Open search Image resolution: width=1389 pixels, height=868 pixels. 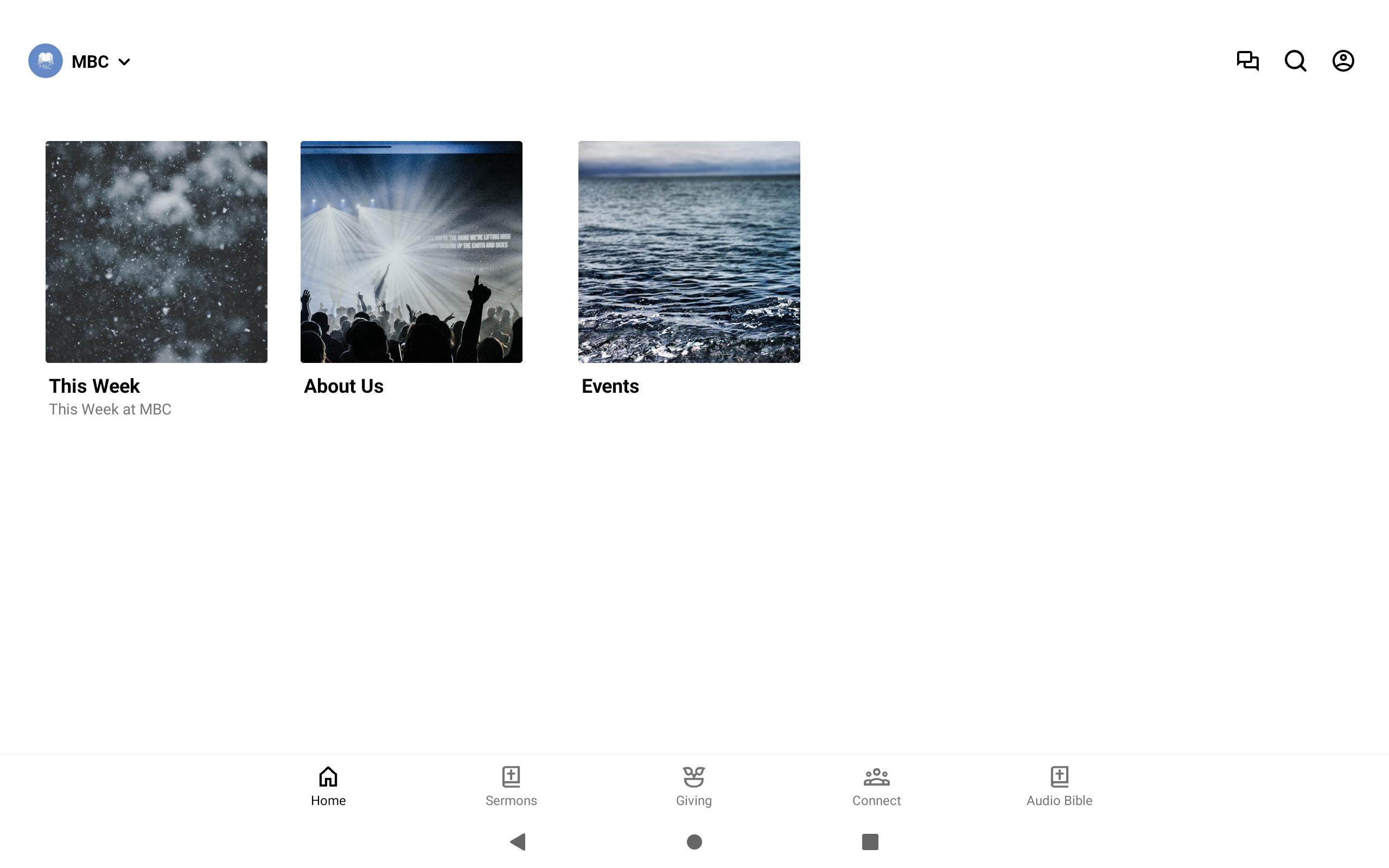click(x=1295, y=61)
